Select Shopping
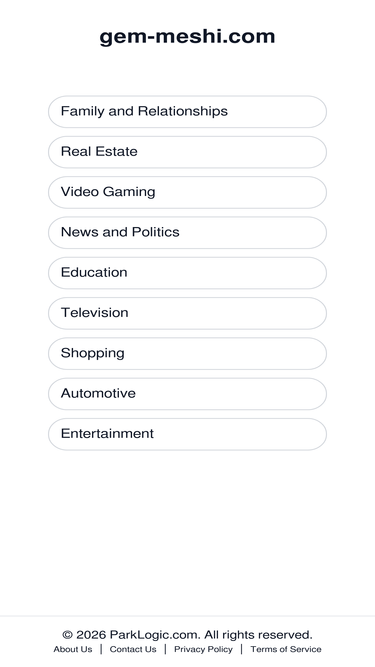 (x=187, y=353)
